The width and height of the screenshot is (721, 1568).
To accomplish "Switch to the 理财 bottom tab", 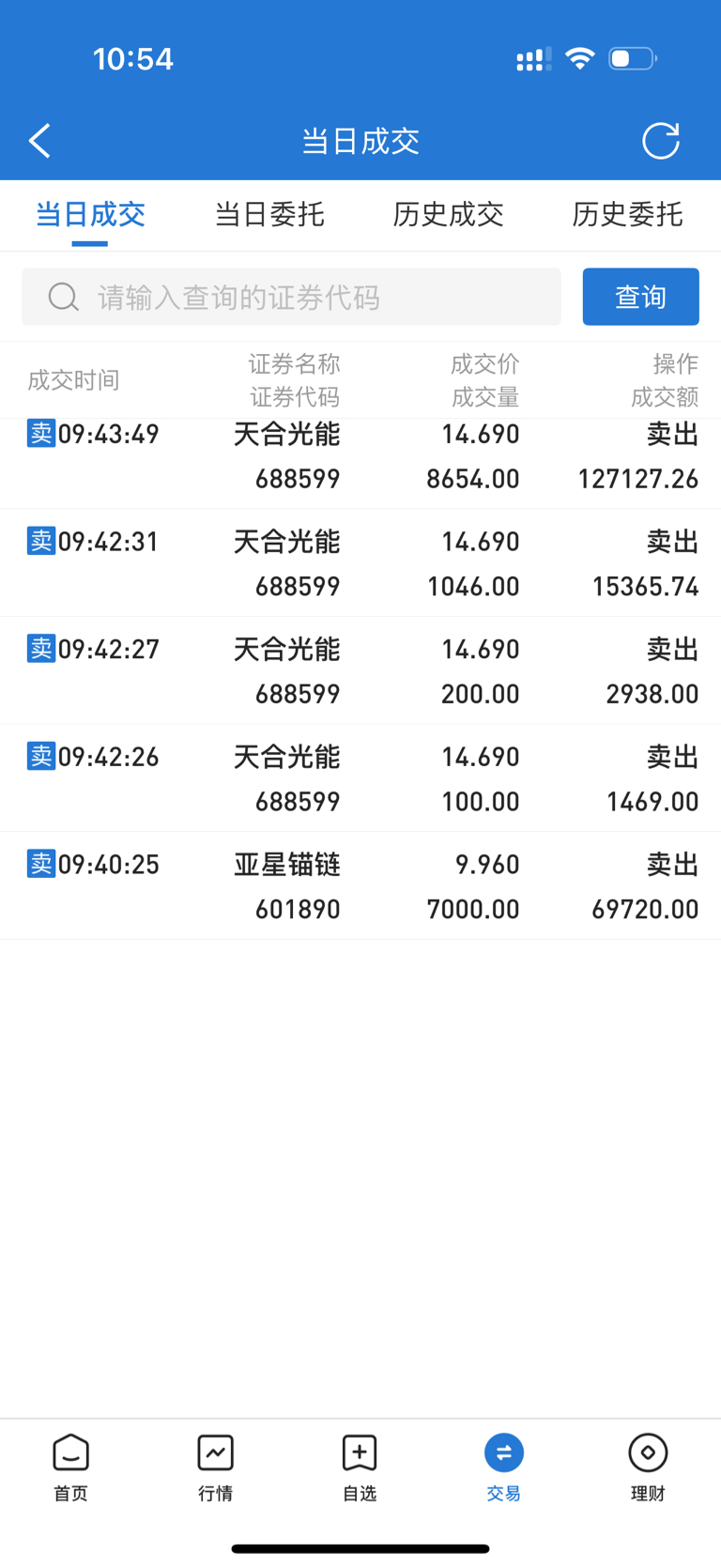I will click(x=648, y=1468).
